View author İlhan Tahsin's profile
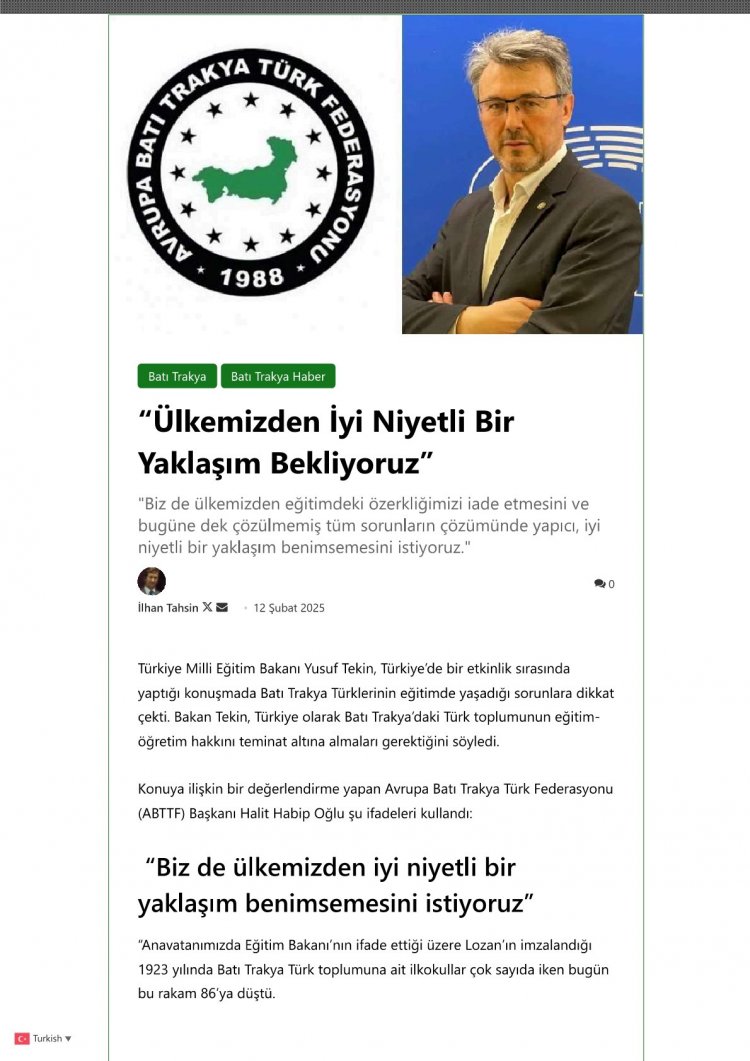 click(x=167, y=608)
